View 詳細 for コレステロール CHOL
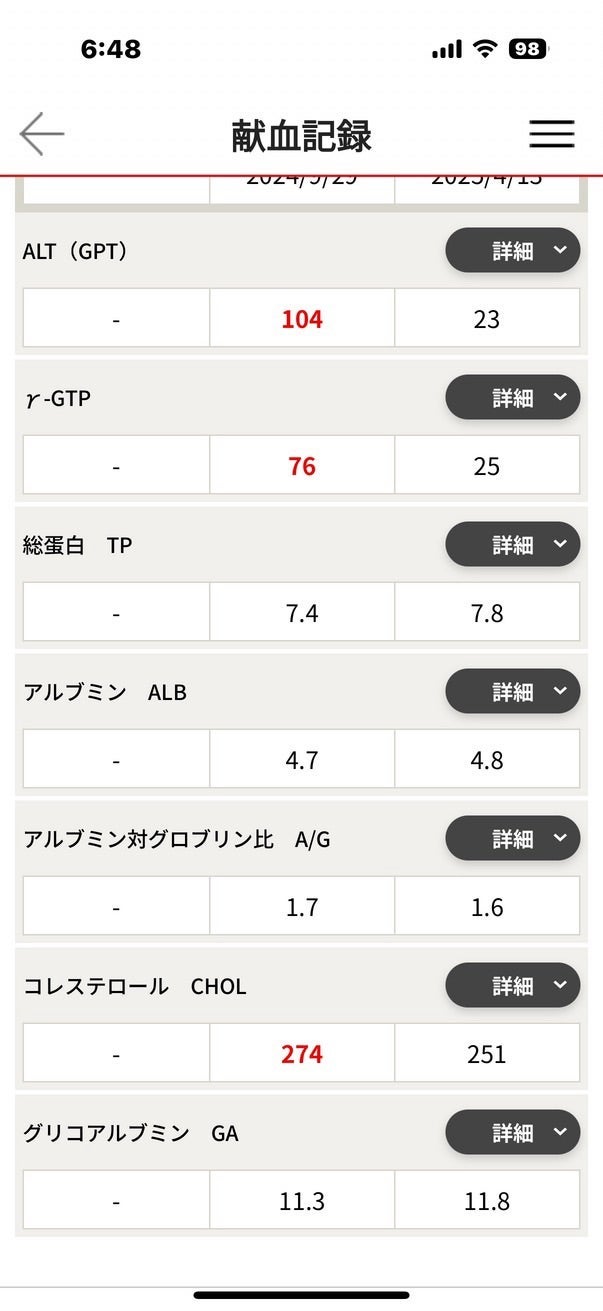 point(512,986)
